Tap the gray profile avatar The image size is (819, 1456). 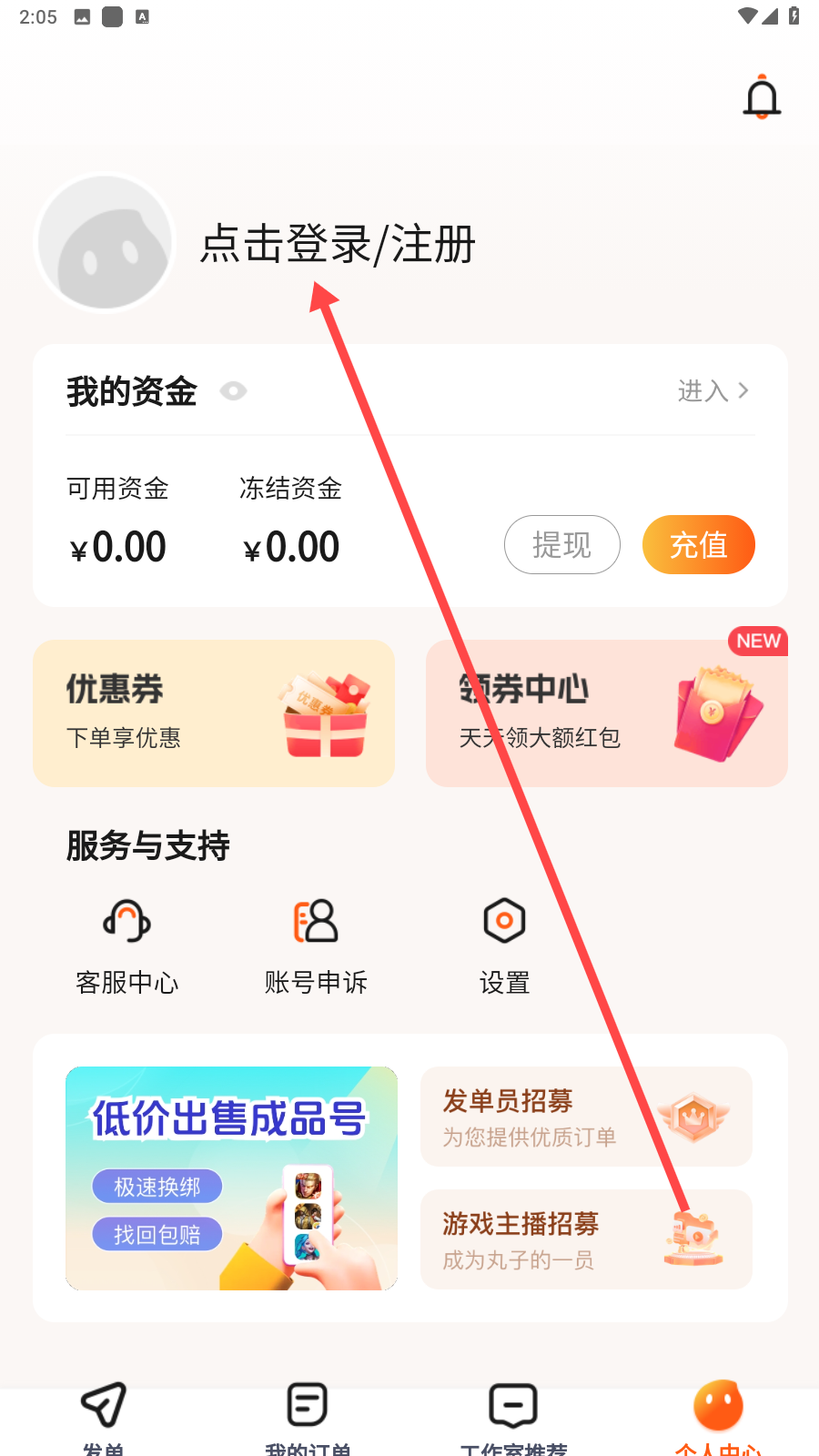(x=105, y=242)
